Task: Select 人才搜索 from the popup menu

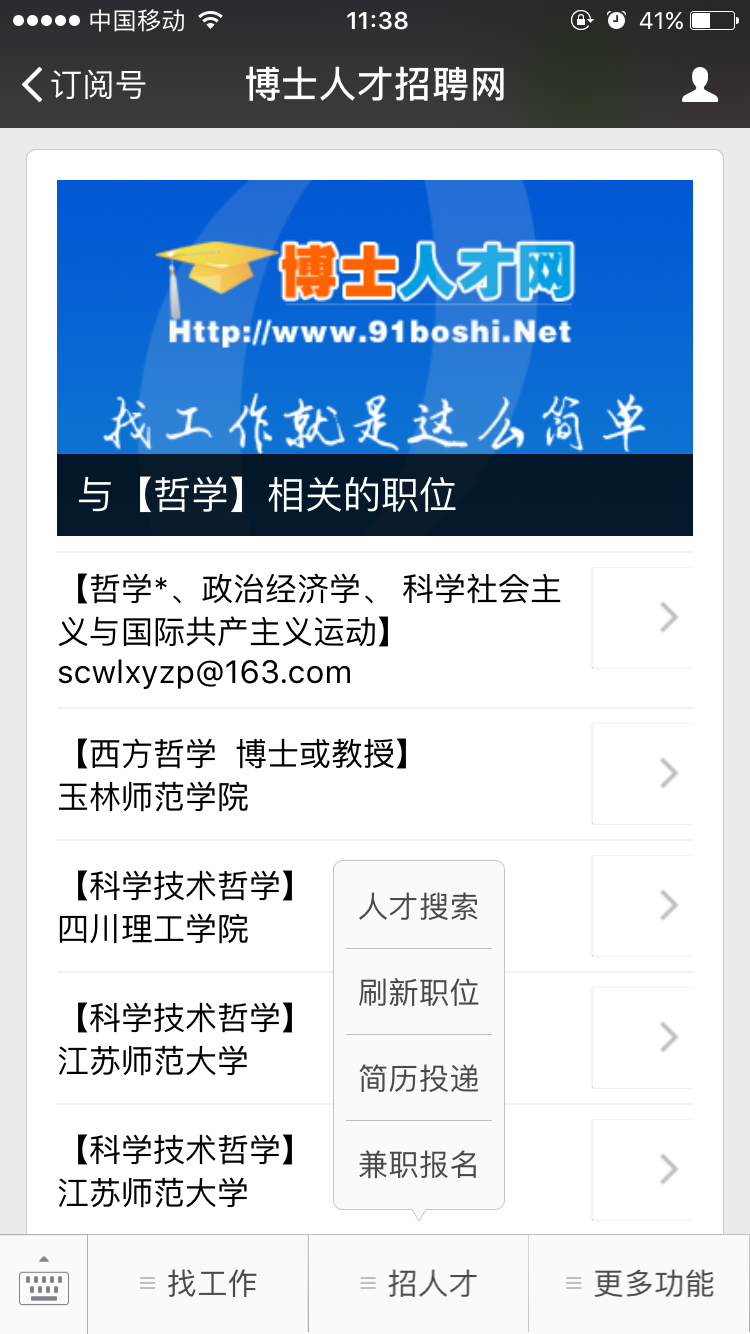Action: [419, 906]
